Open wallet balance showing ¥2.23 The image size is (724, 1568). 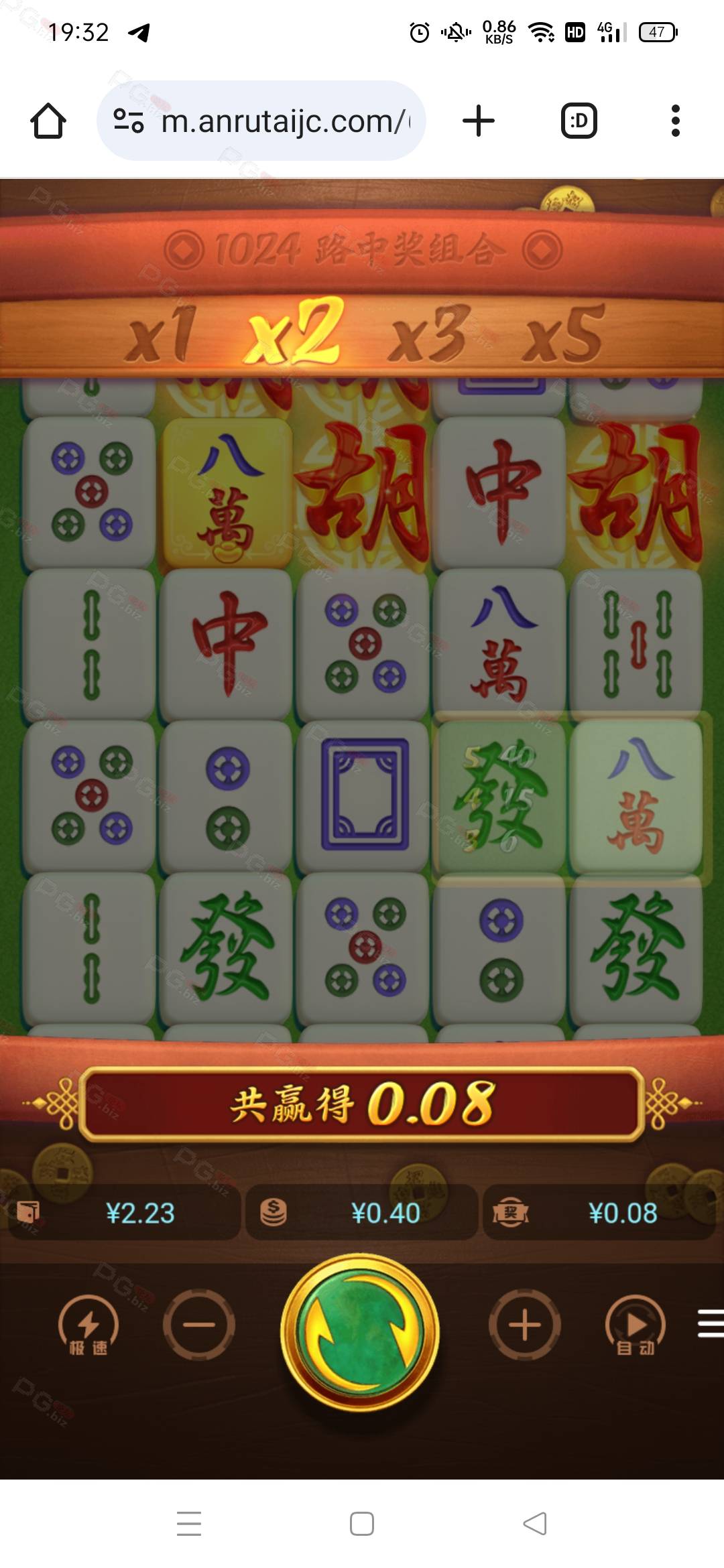coord(124,1212)
